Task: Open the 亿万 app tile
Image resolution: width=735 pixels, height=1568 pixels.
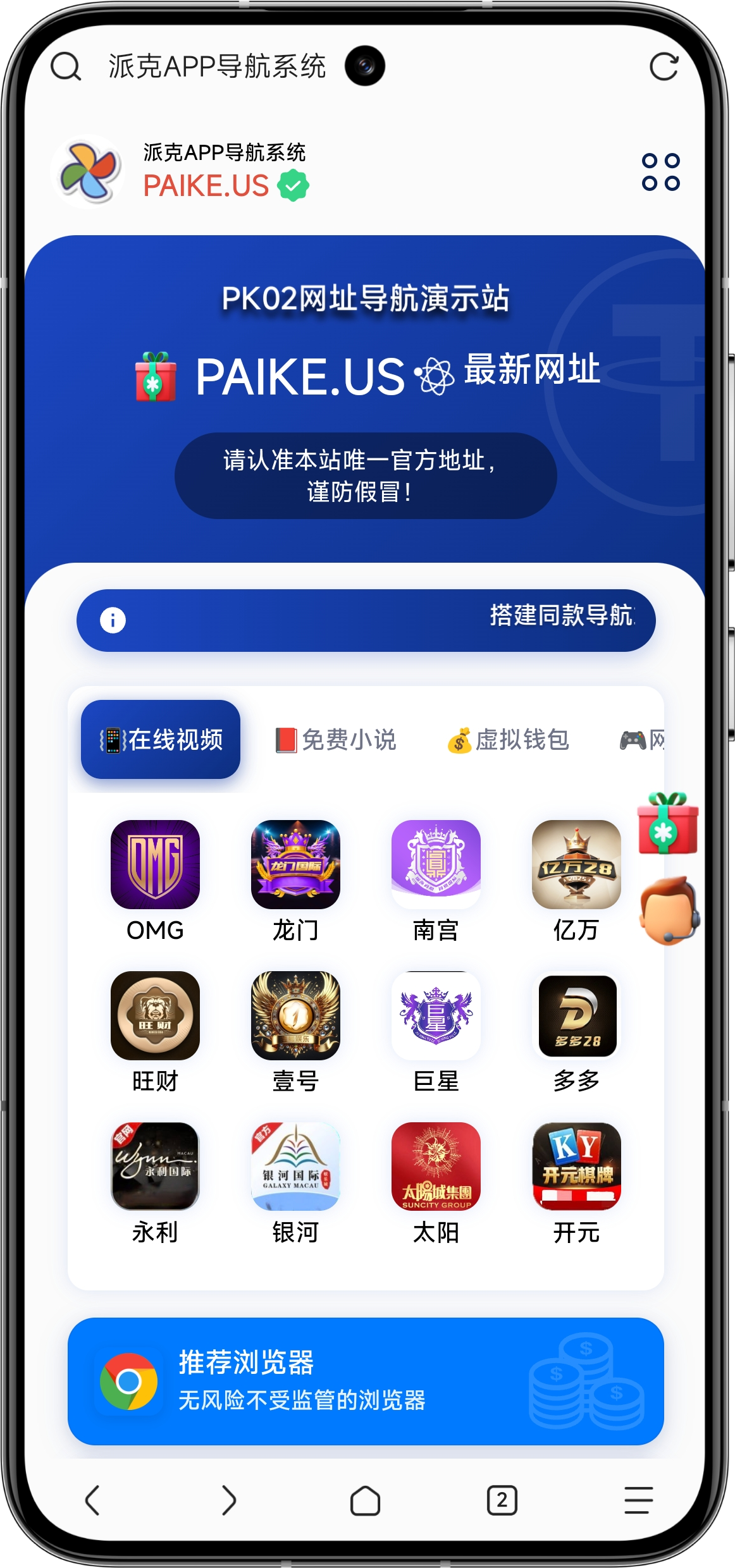Action: [576, 864]
